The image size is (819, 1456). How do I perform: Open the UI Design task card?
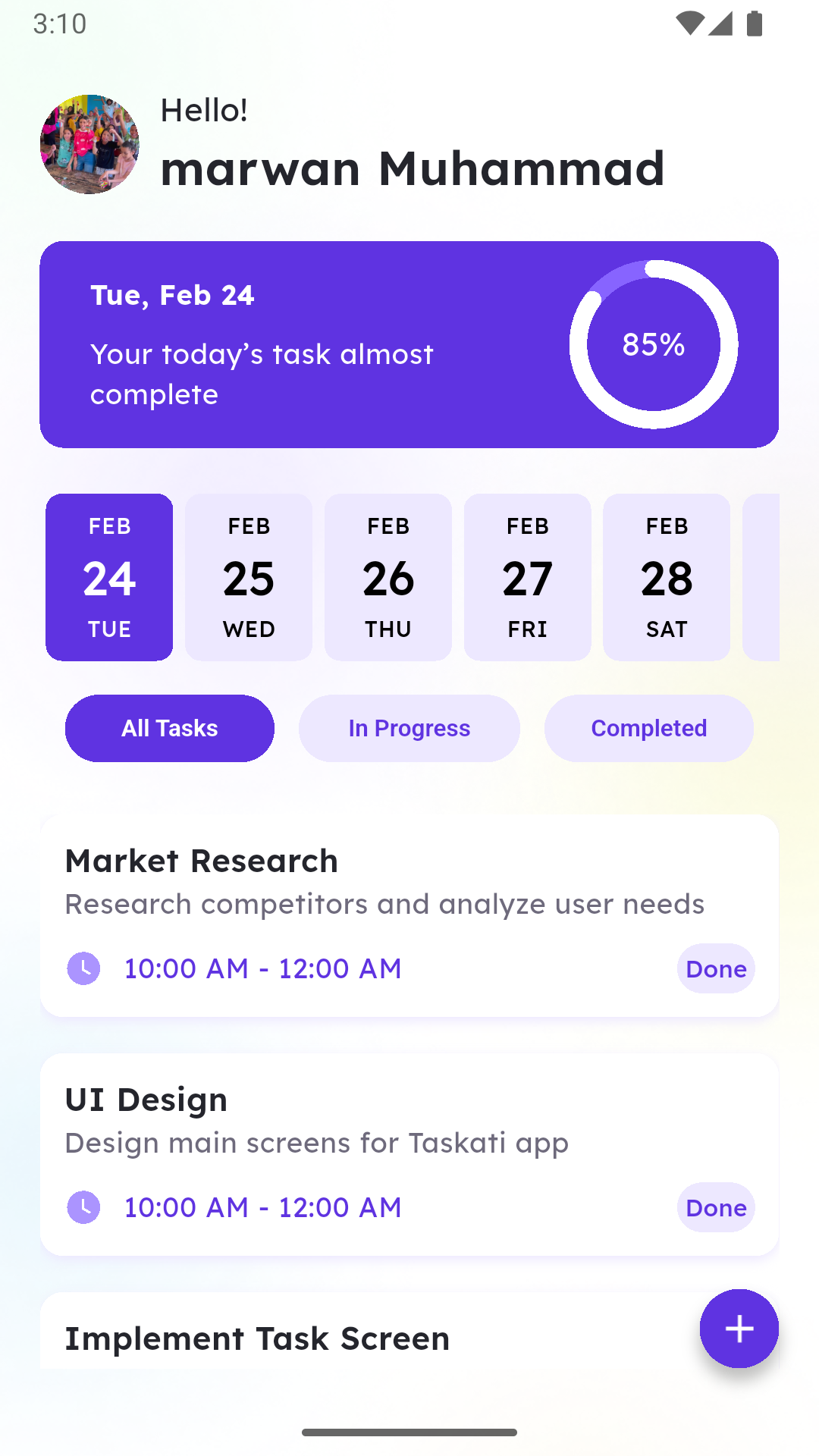point(409,1154)
